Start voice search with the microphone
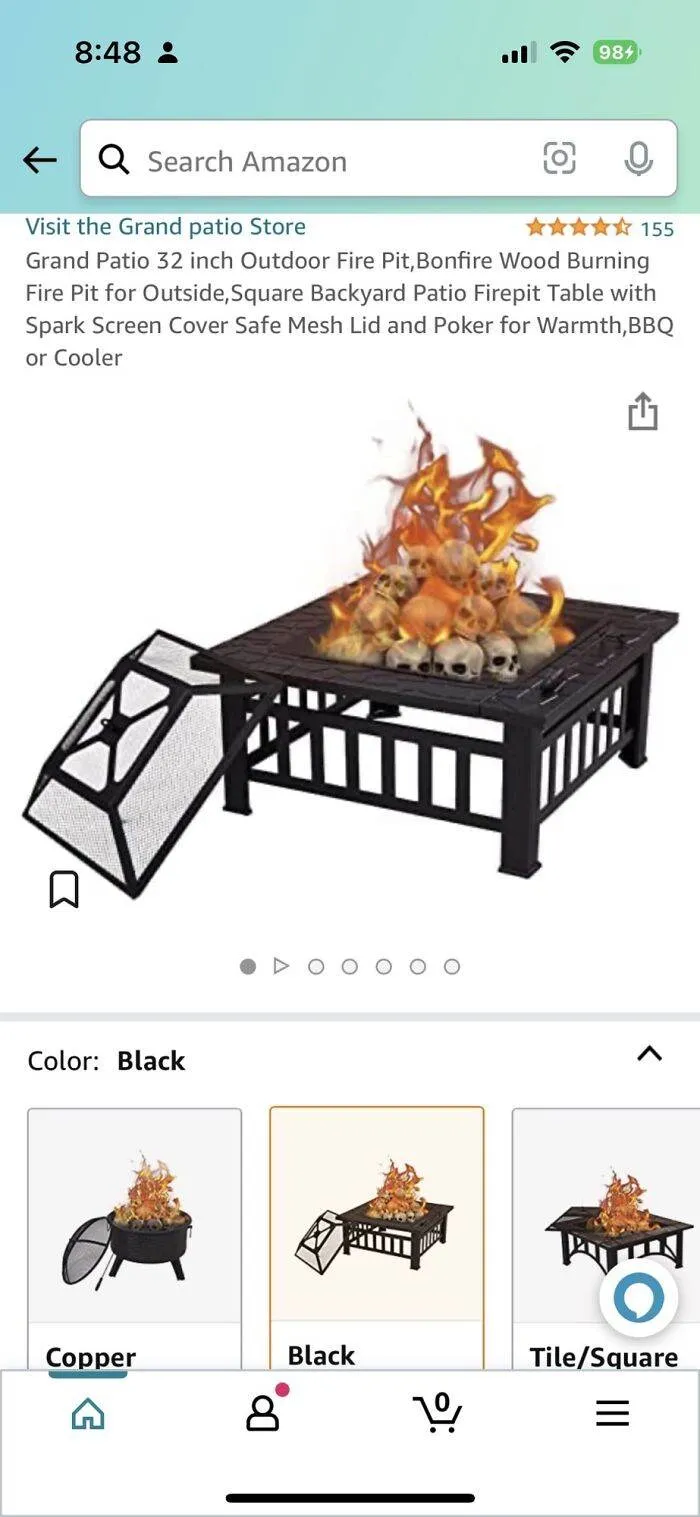This screenshot has height=1517, width=700. click(638, 159)
